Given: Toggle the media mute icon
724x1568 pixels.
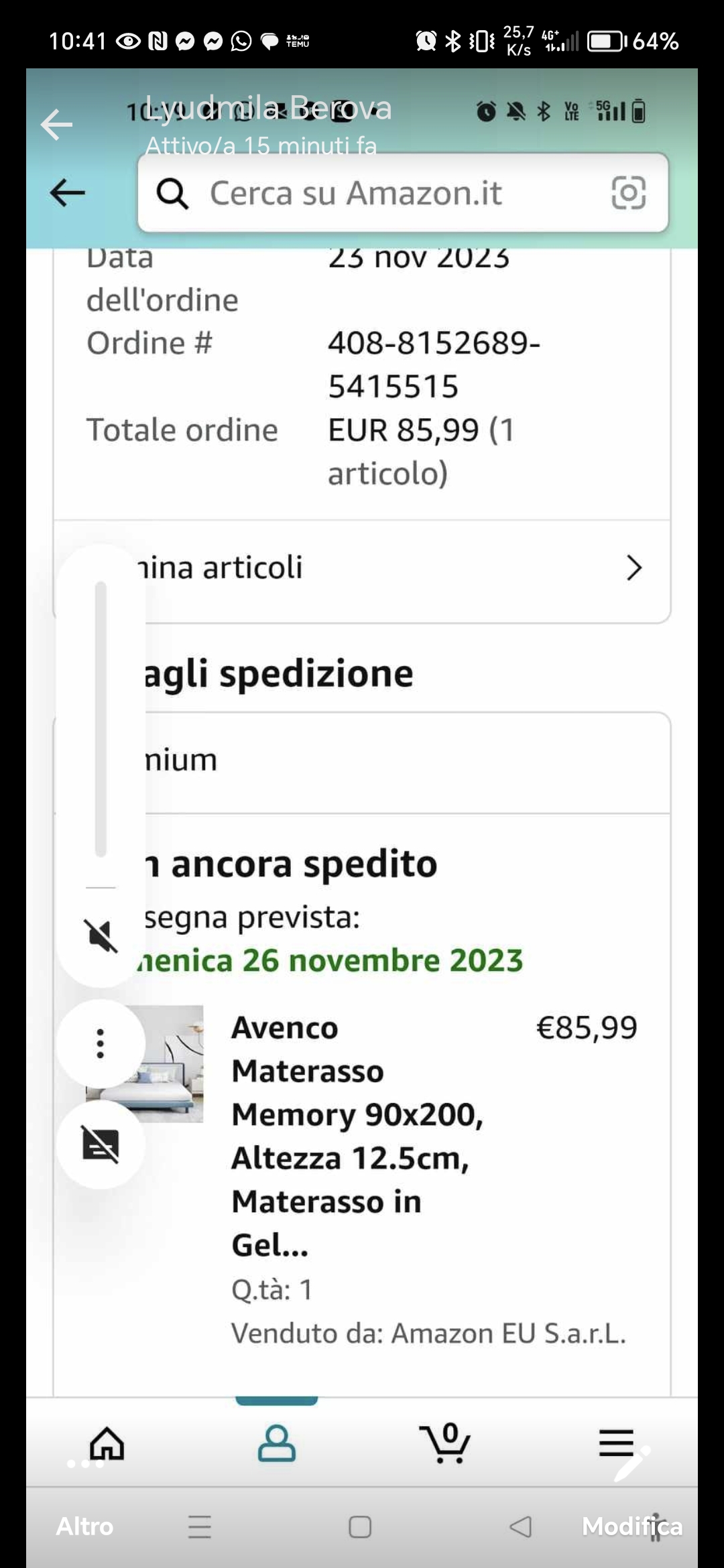Looking at the screenshot, I should tap(101, 935).
